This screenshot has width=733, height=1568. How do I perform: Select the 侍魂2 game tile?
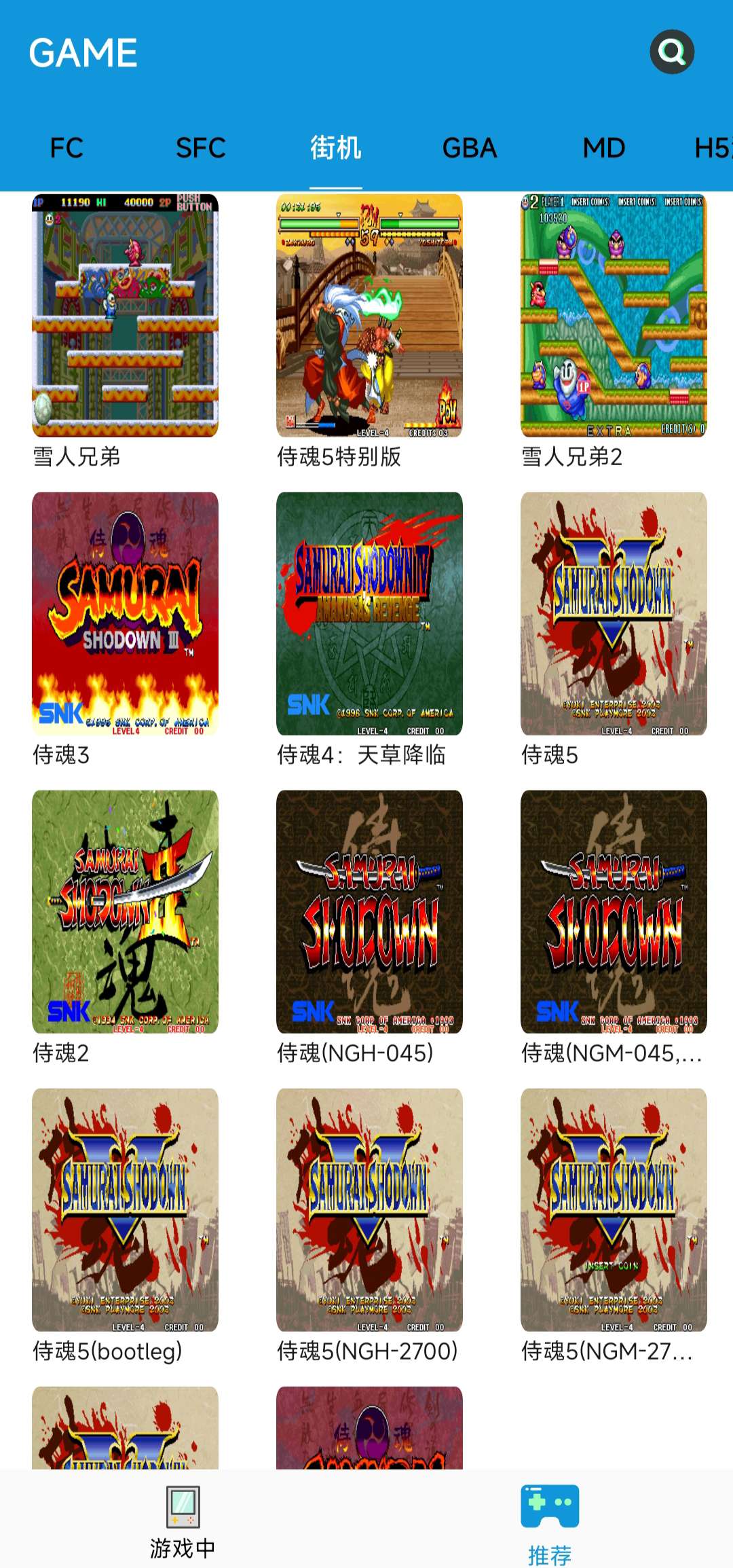pyautogui.click(x=125, y=912)
